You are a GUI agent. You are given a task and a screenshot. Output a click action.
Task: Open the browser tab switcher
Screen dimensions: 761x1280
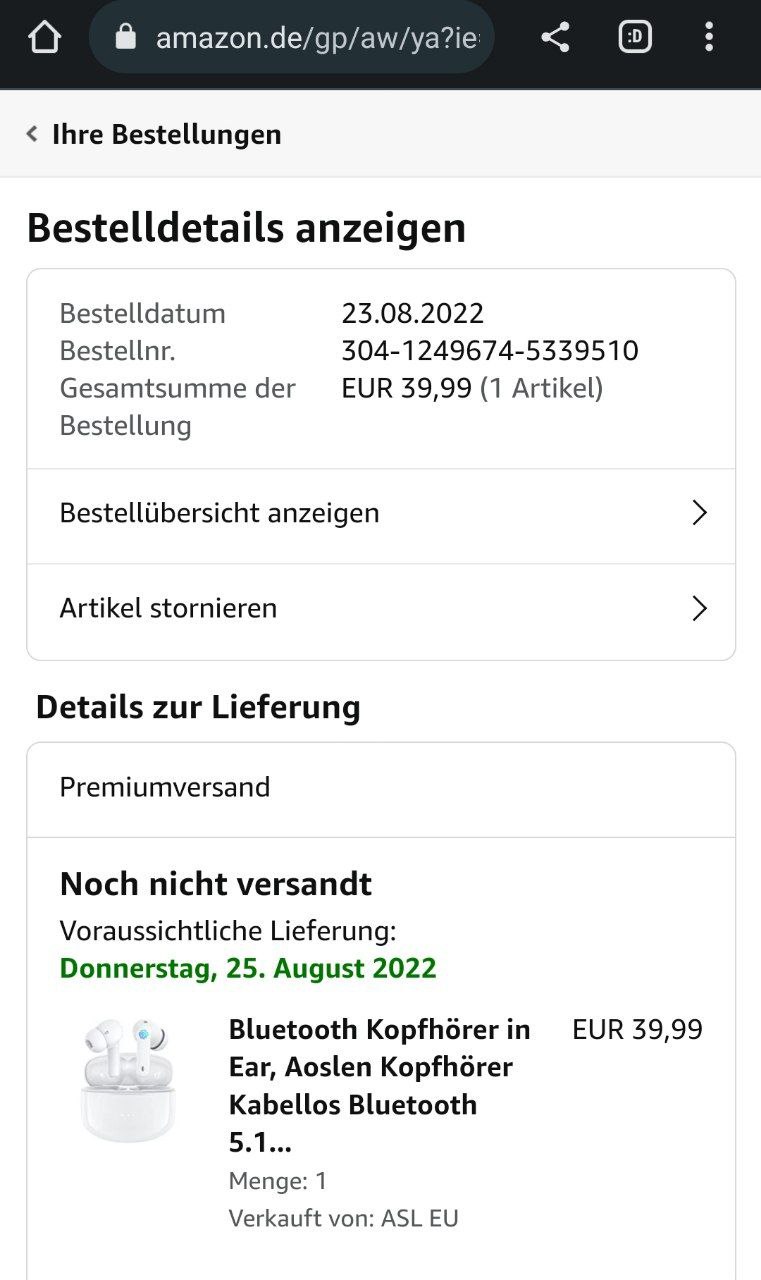(x=635, y=38)
